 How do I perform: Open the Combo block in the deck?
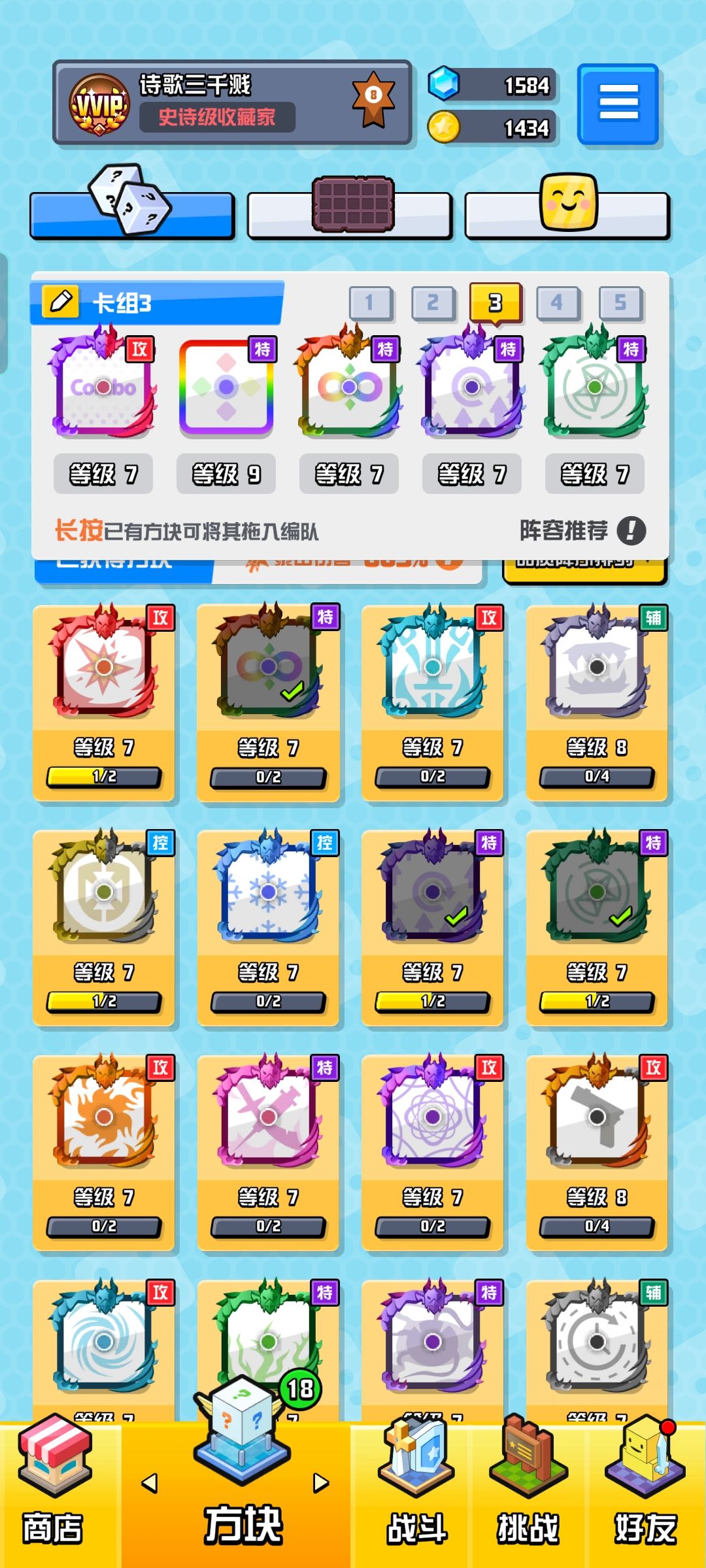click(103, 386)
